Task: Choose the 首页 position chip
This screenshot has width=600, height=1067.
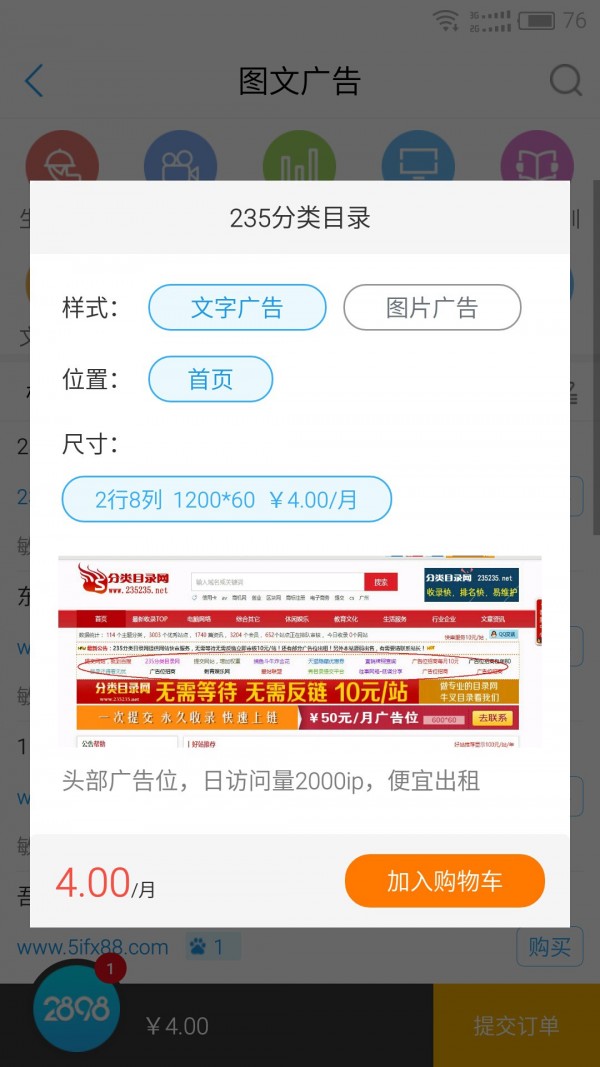Action: tap(210, 379)
